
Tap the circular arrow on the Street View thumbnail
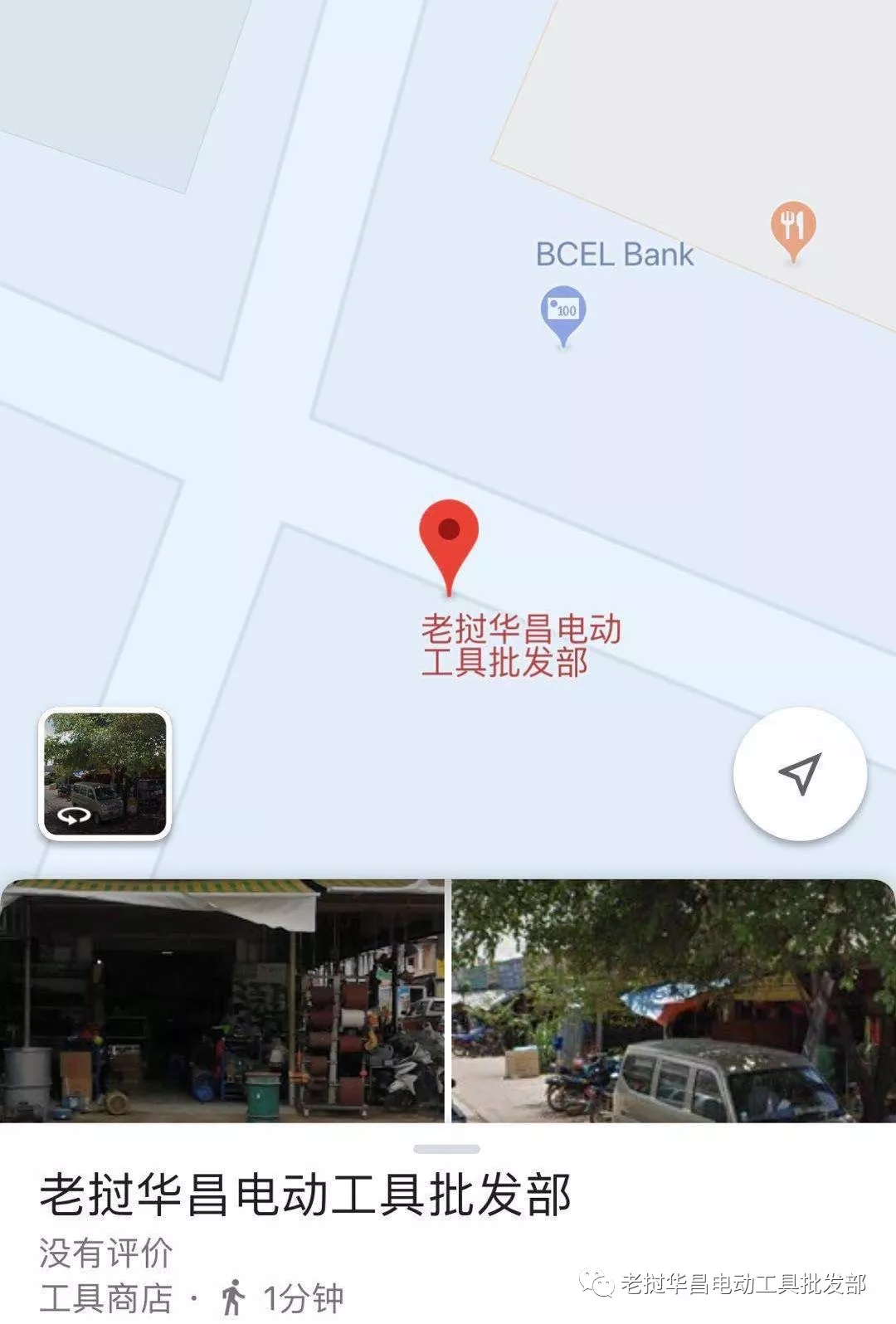tap(75, 815)
